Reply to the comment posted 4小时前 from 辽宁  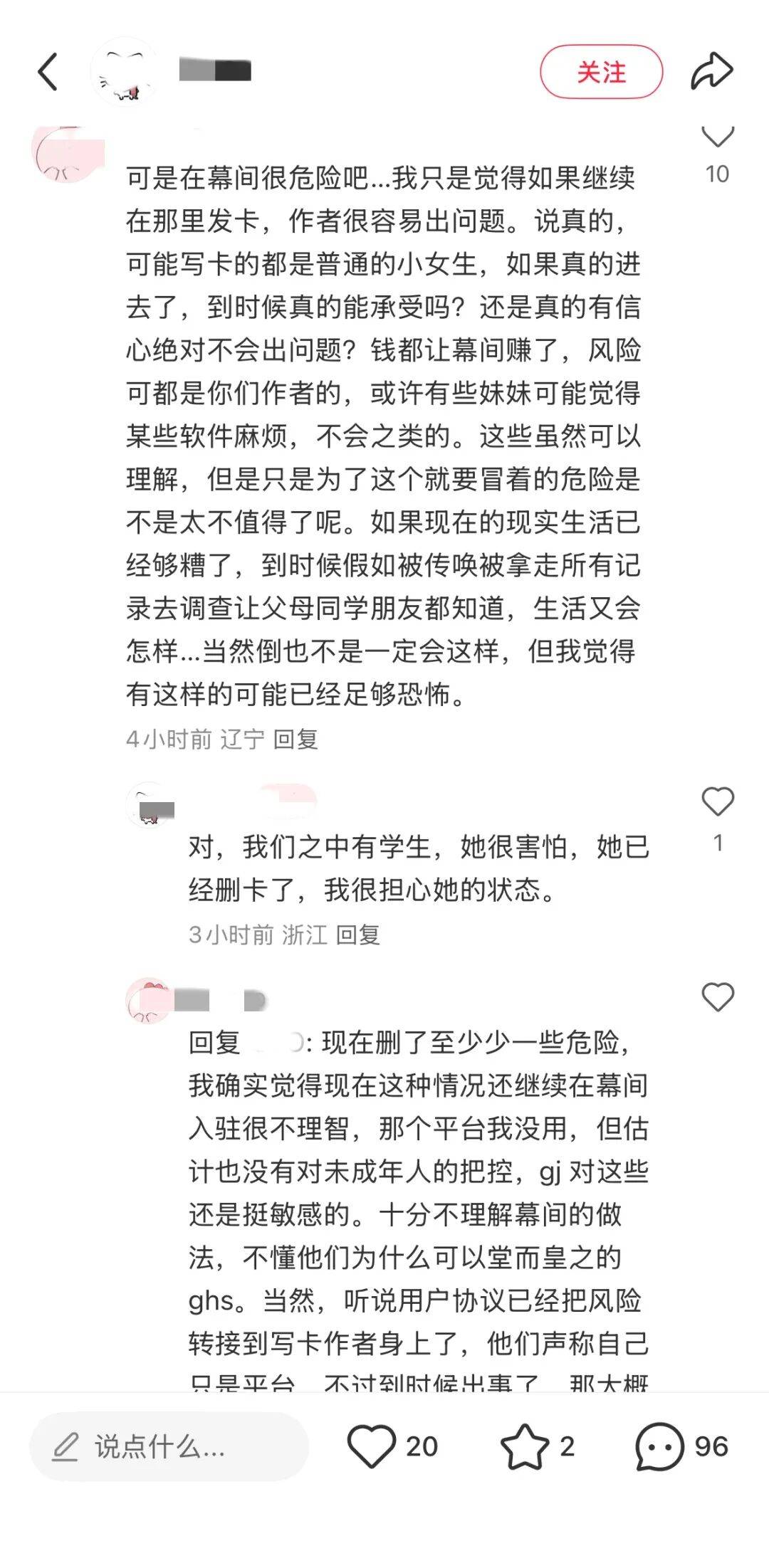pyautogui.click(x=295, y=740)
